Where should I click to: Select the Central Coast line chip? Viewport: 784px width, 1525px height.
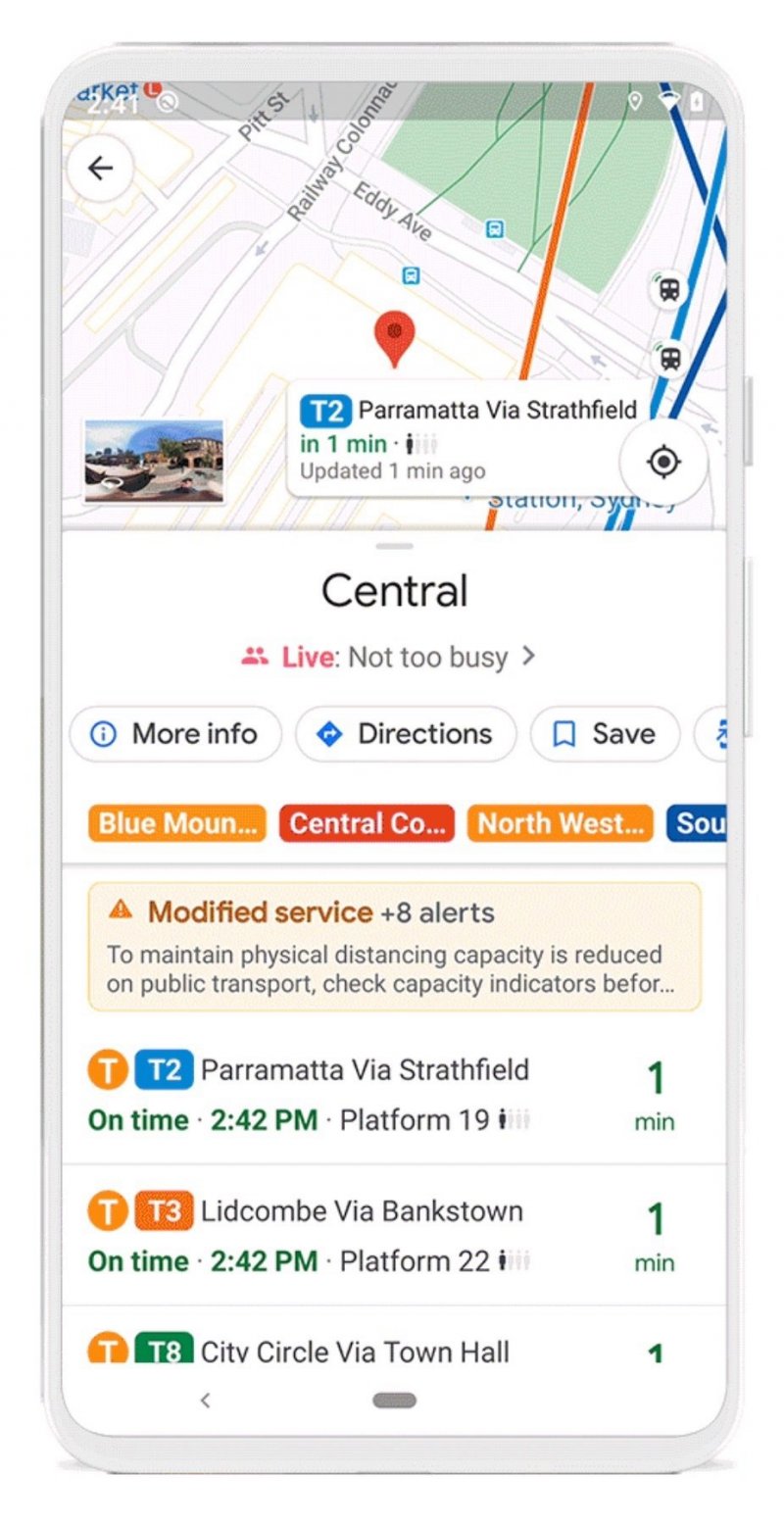(367, 823)
